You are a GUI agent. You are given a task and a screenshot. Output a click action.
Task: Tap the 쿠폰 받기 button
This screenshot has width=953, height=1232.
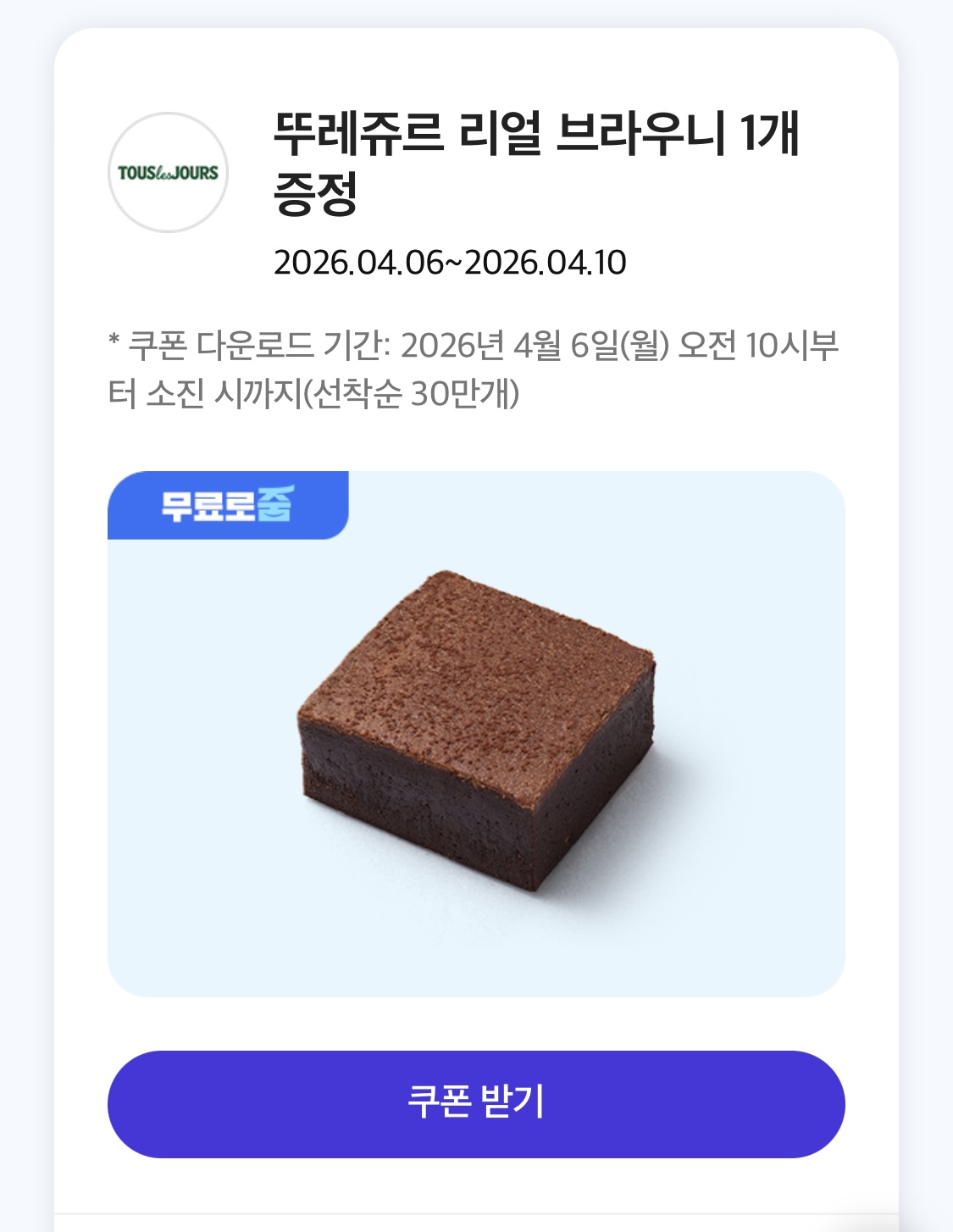[x=476, y=1103]
